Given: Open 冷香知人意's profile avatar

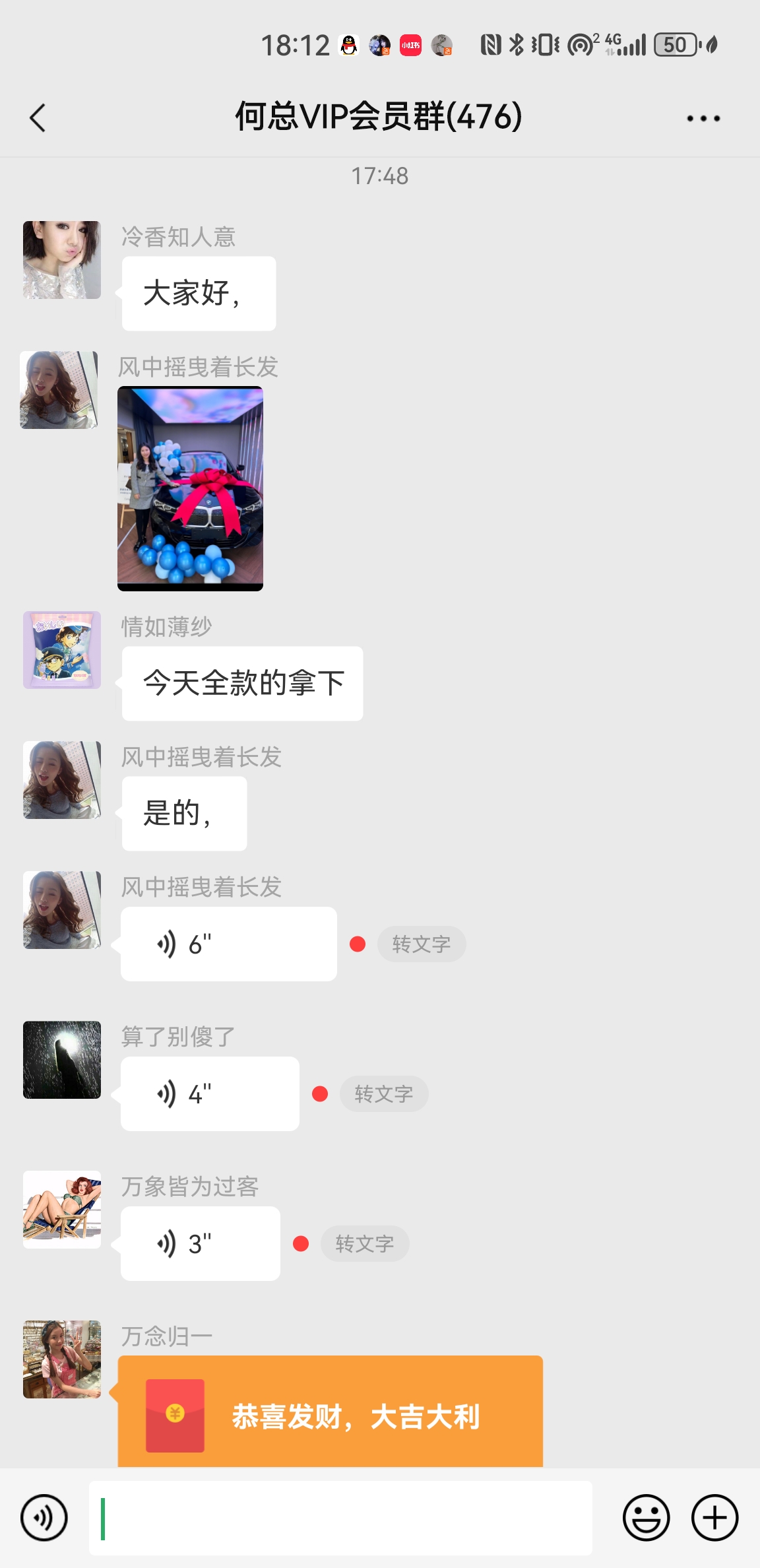Looking at the screenshot, I should 61,259.
